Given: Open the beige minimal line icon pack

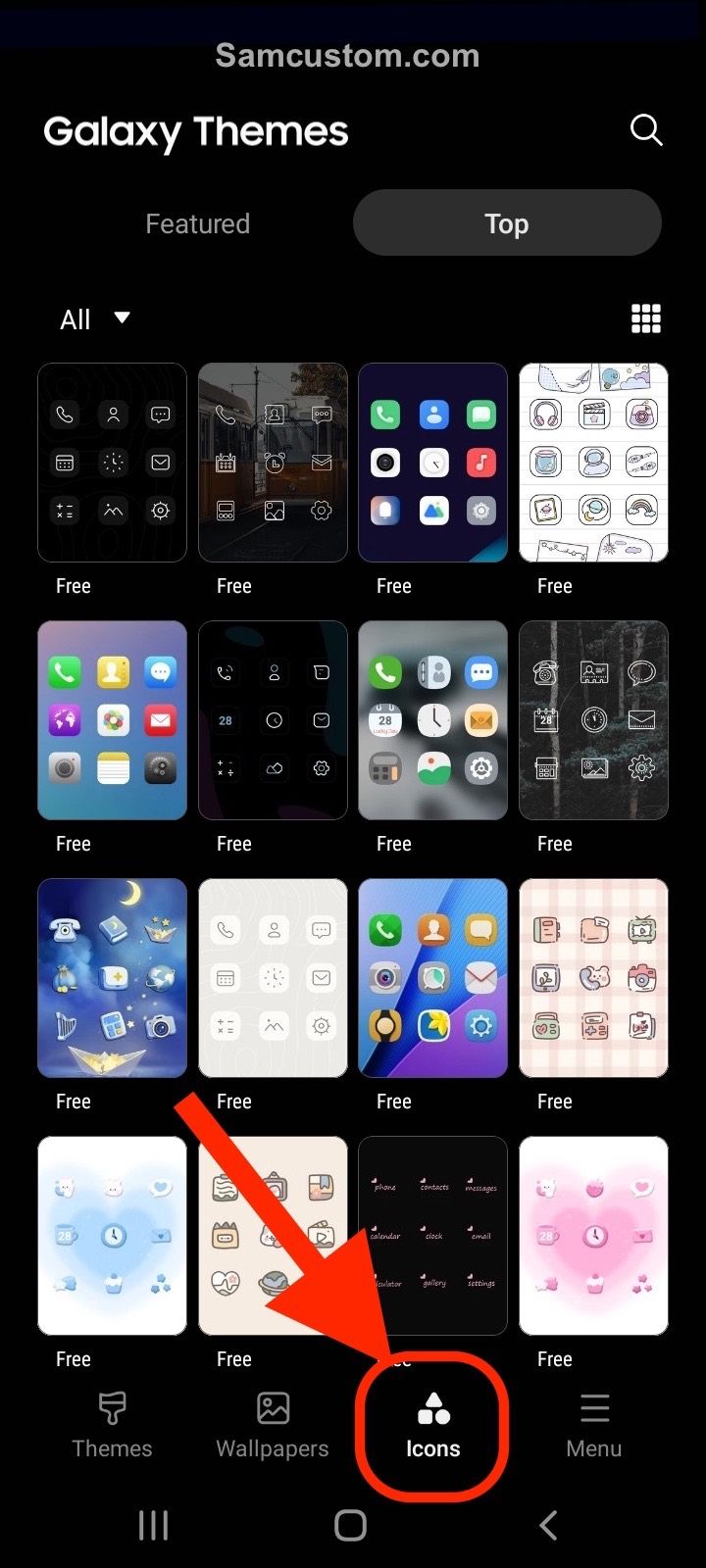Looking at the screenshot, I should coord(273,978).
